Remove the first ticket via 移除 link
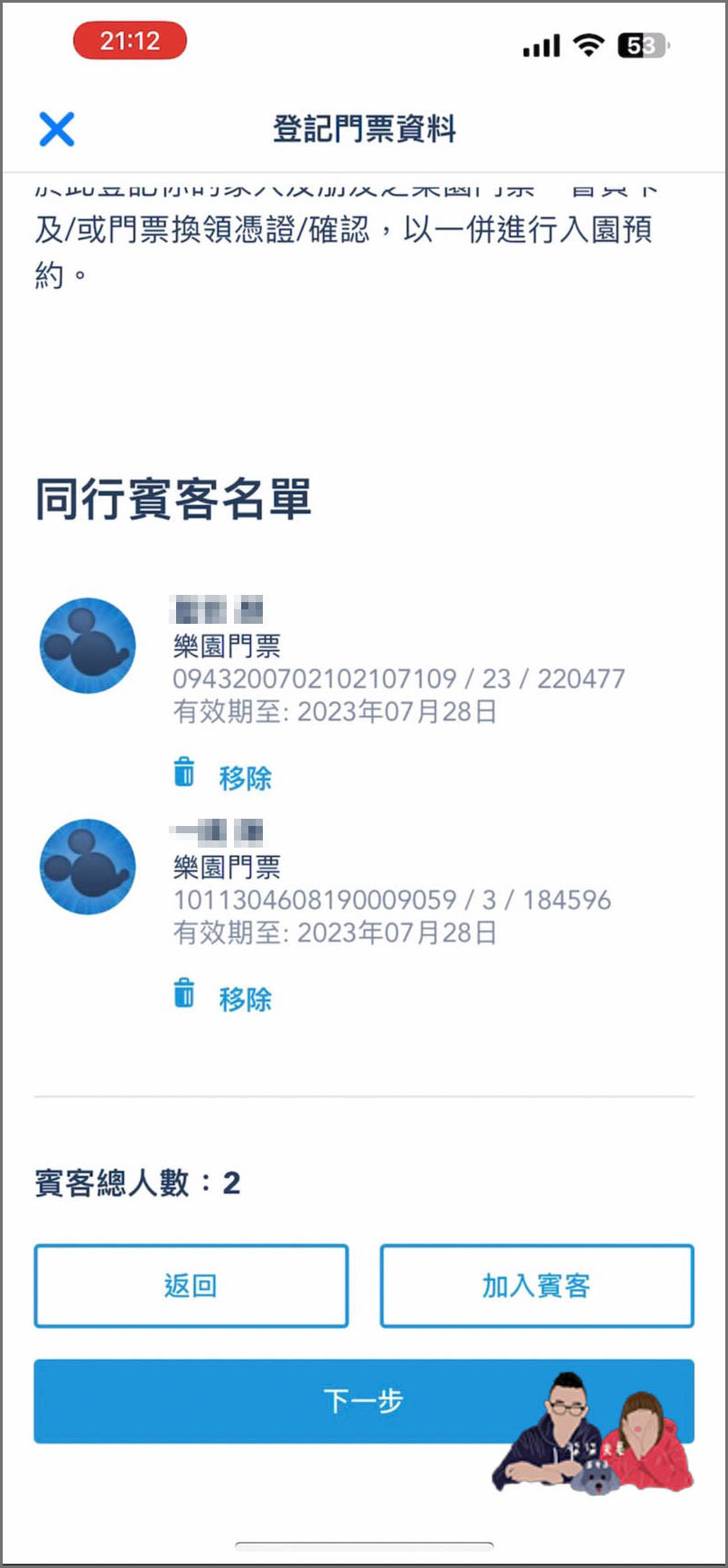This screenshot has width=728, height=1568. [246, 776]
